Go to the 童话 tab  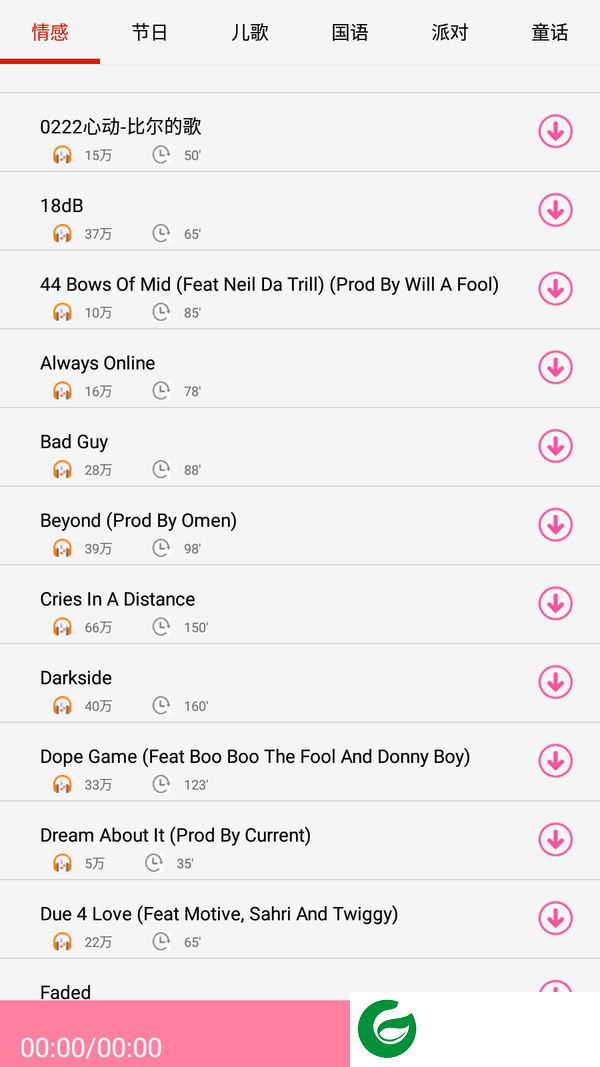point(549,32)
